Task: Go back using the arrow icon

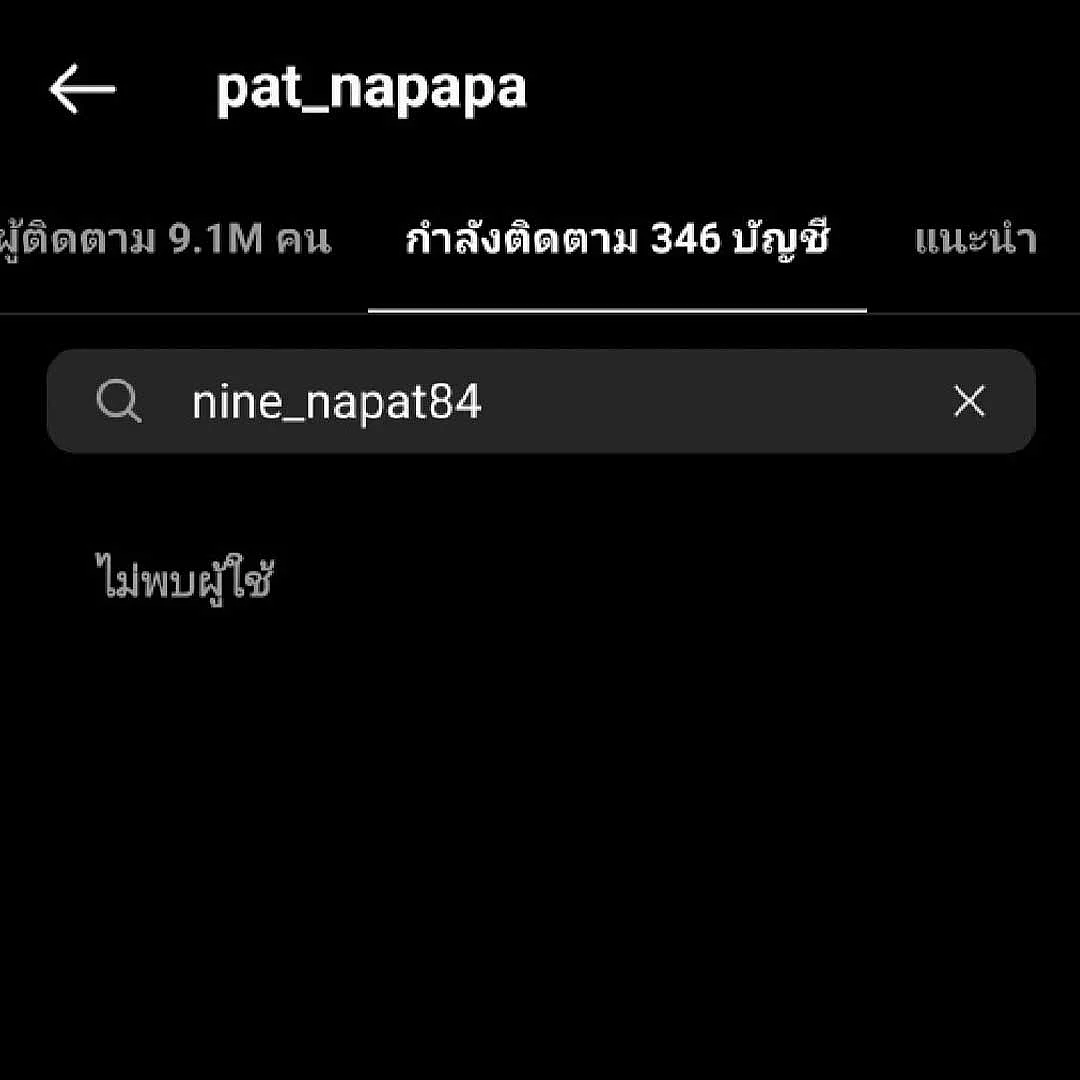Action: pos(82,90)
